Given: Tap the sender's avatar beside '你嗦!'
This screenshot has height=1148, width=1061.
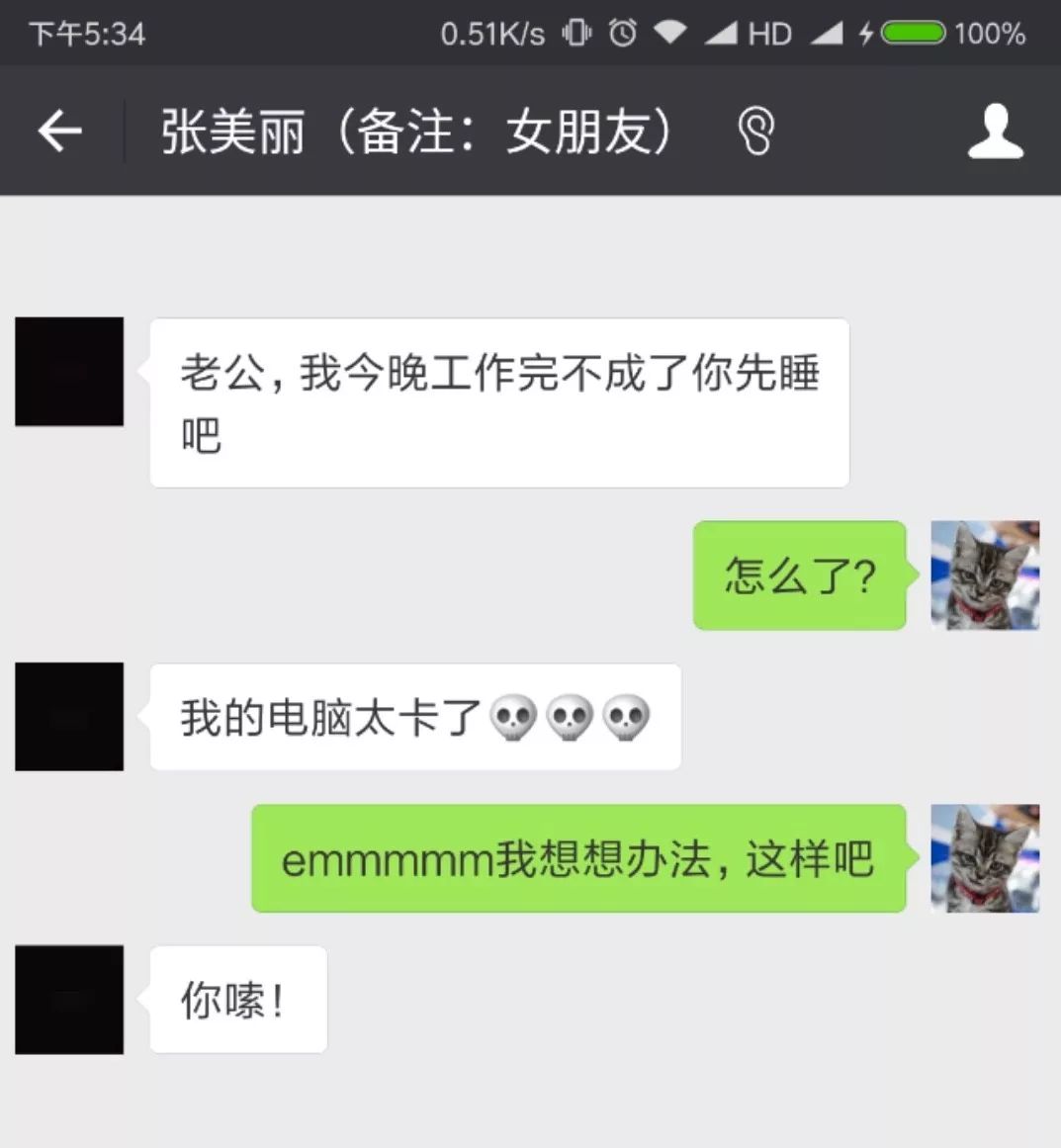Looking at the screenshot, I should click(x=69, y=1000).
